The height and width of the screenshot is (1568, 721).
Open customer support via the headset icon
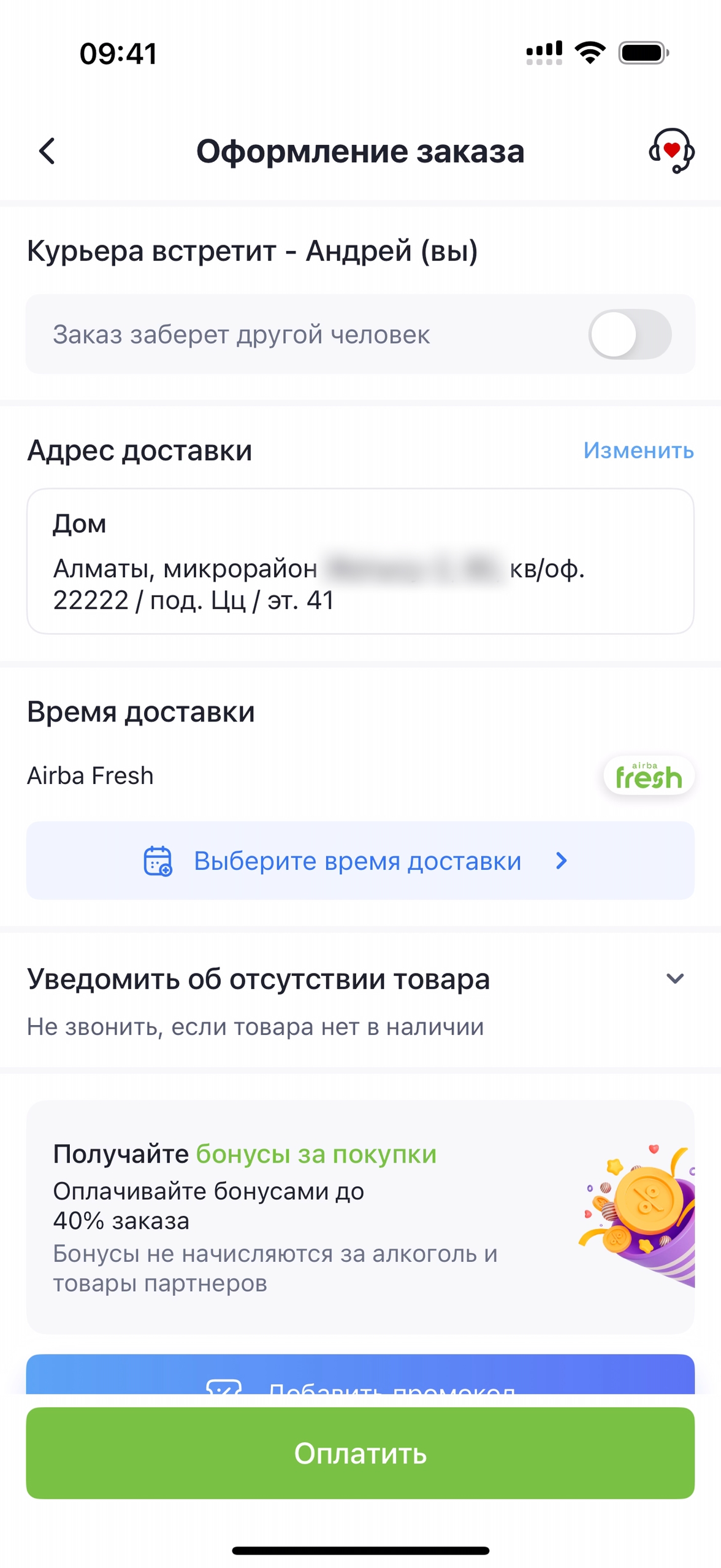pos(671,151)
